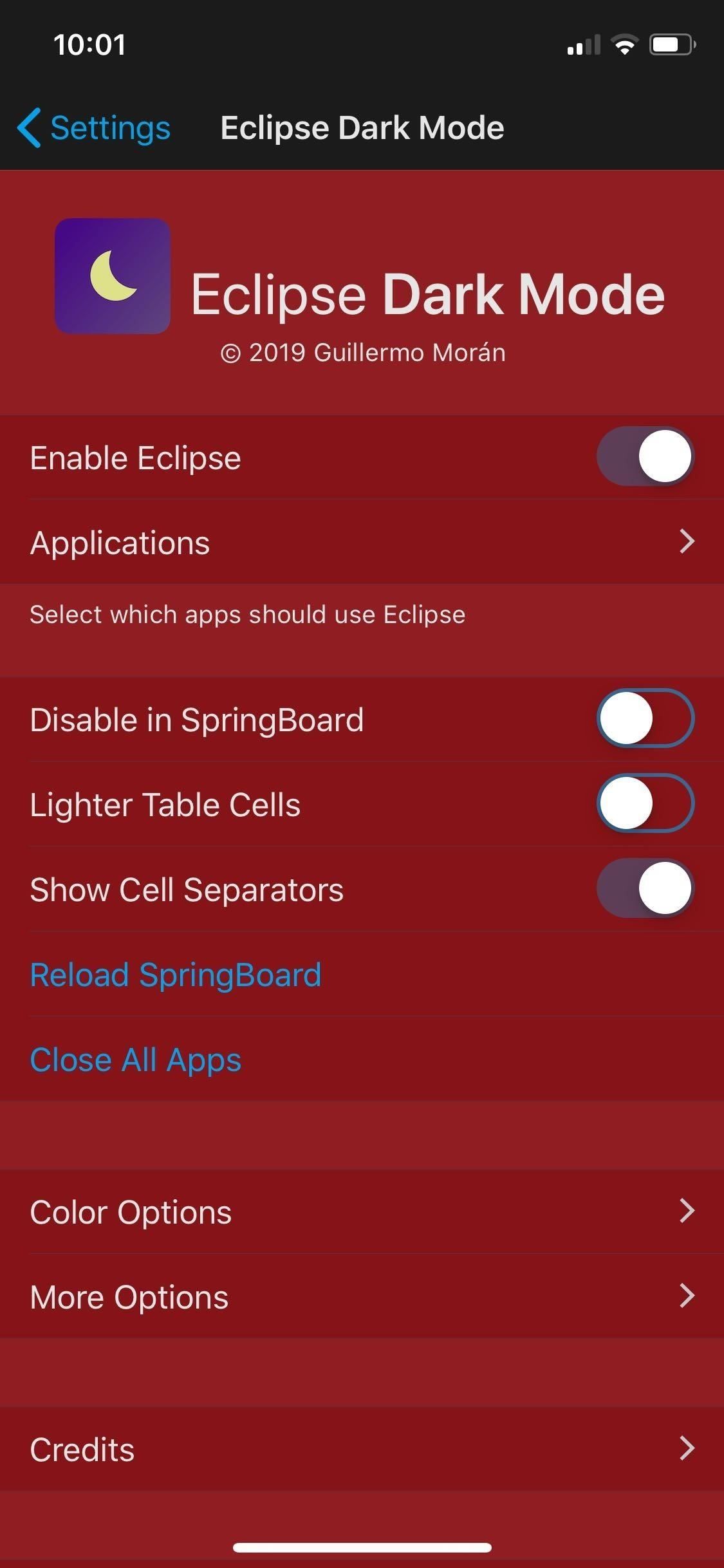The width and height of the screenshot is (724, 1568).
Task: Enable Disable in SpringBoard
Action: (x=645, y=718)
